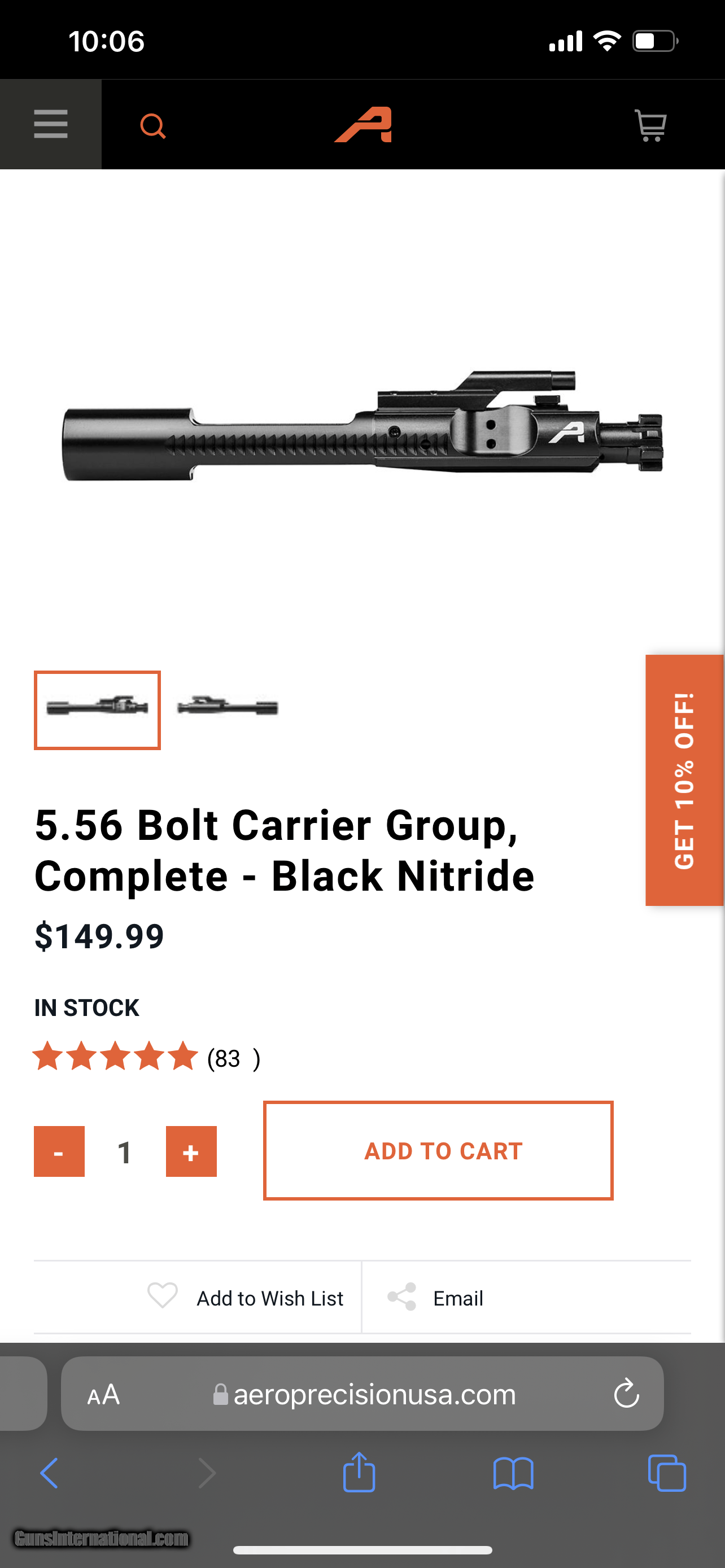Add item to Wish List
The height and width of the screenshot is (1568, 725).
(246, 1298)
